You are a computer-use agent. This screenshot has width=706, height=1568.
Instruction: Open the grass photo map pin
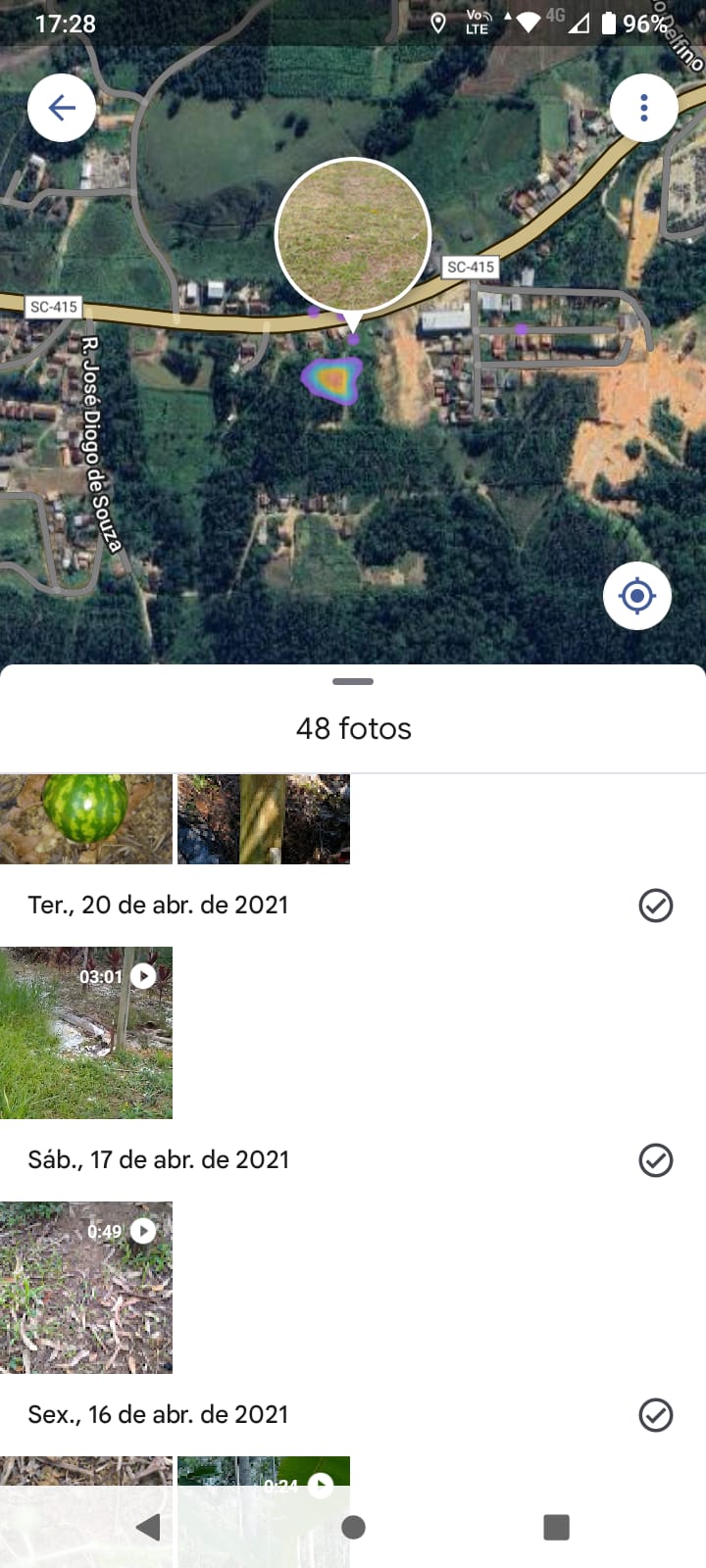point(353,235)
